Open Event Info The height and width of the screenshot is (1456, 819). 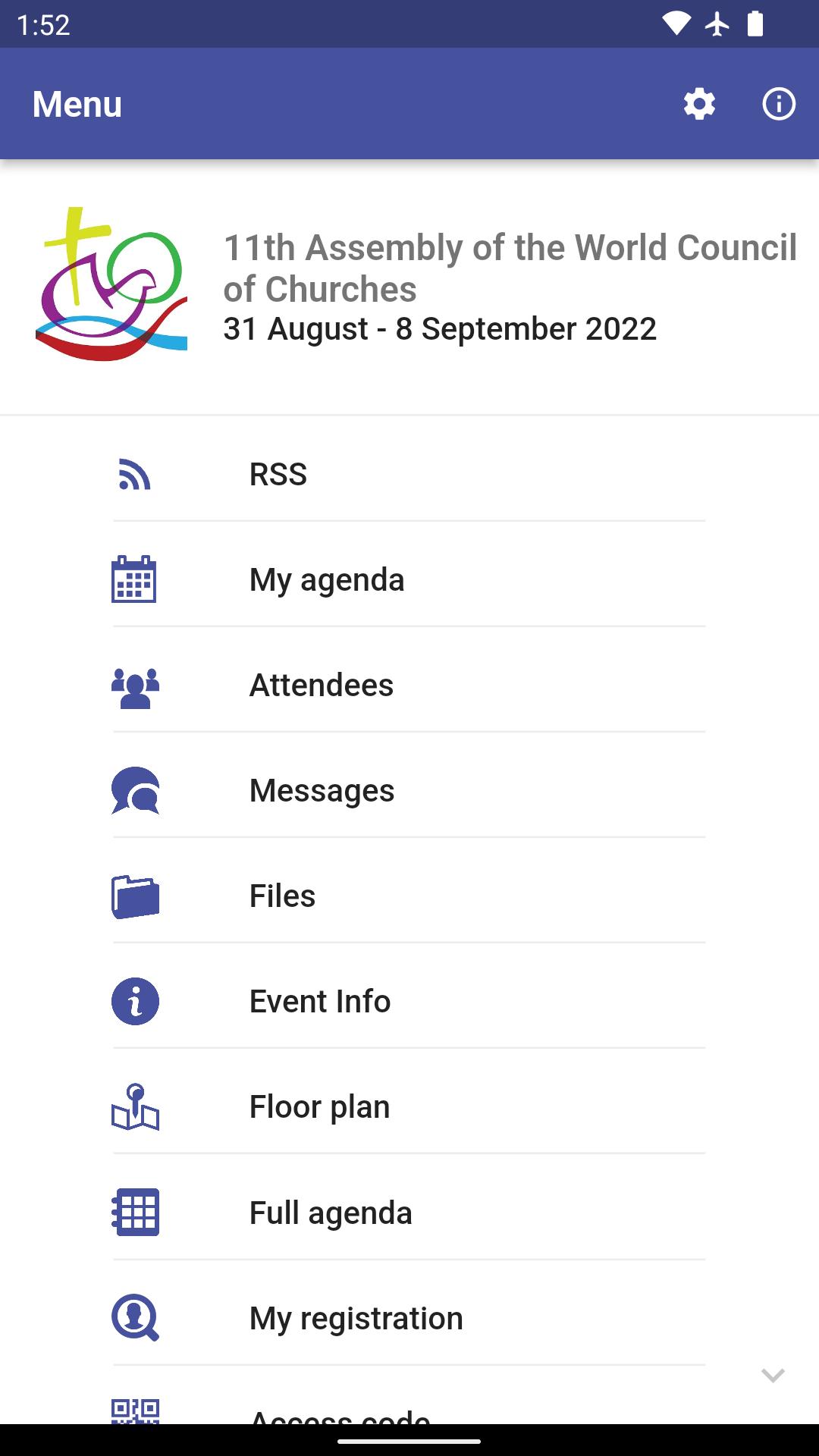coord(409,1002)
